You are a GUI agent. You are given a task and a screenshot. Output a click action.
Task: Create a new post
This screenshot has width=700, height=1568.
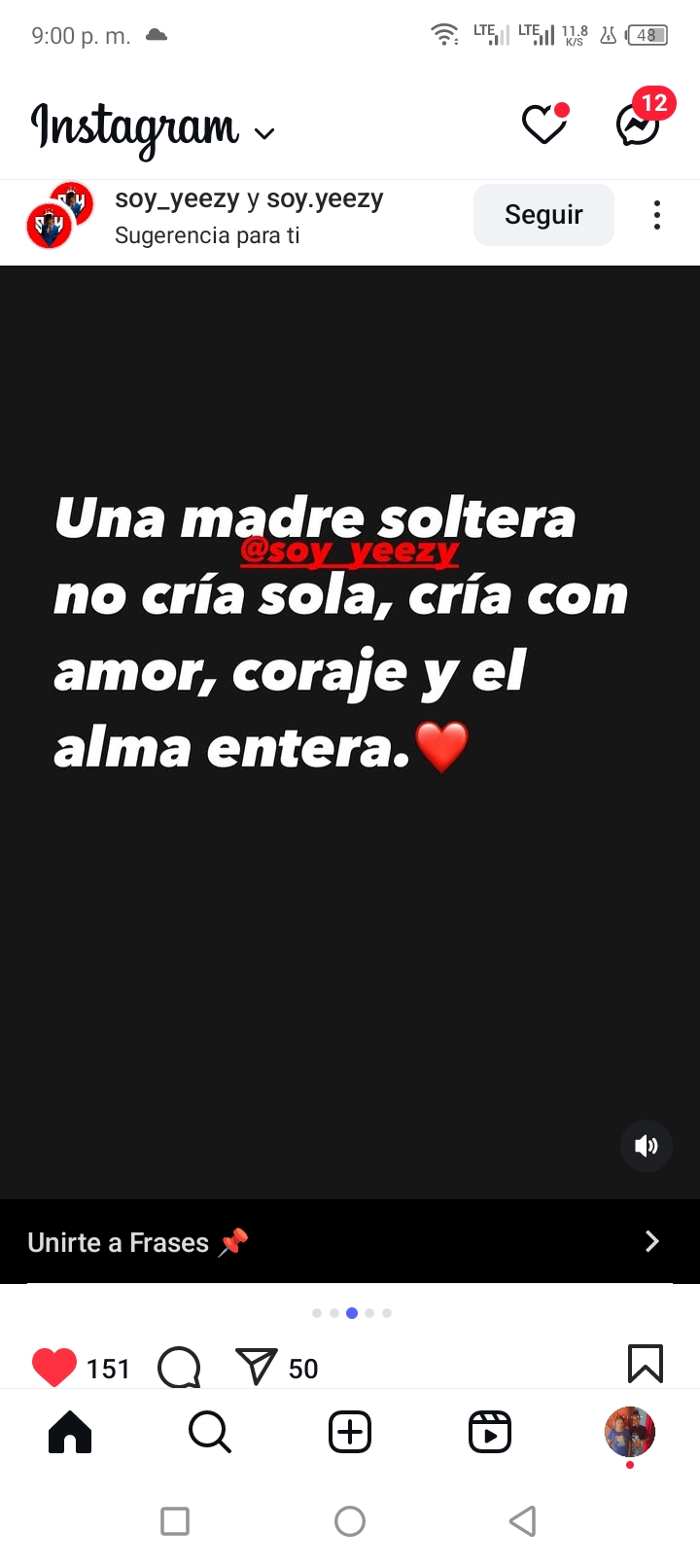(x=350, y=1433)
